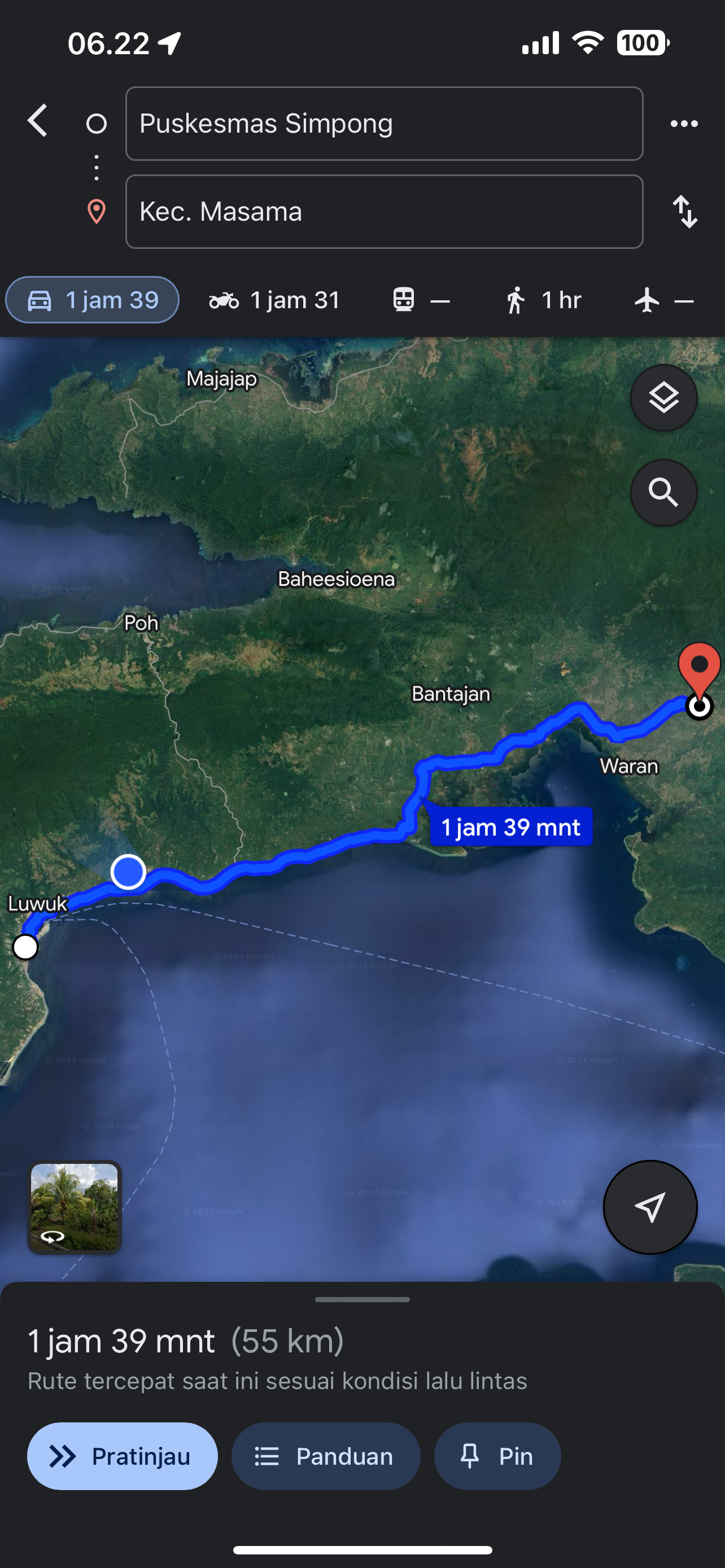
Task: Go back using the top-left arrow
Action: point(38,121)
